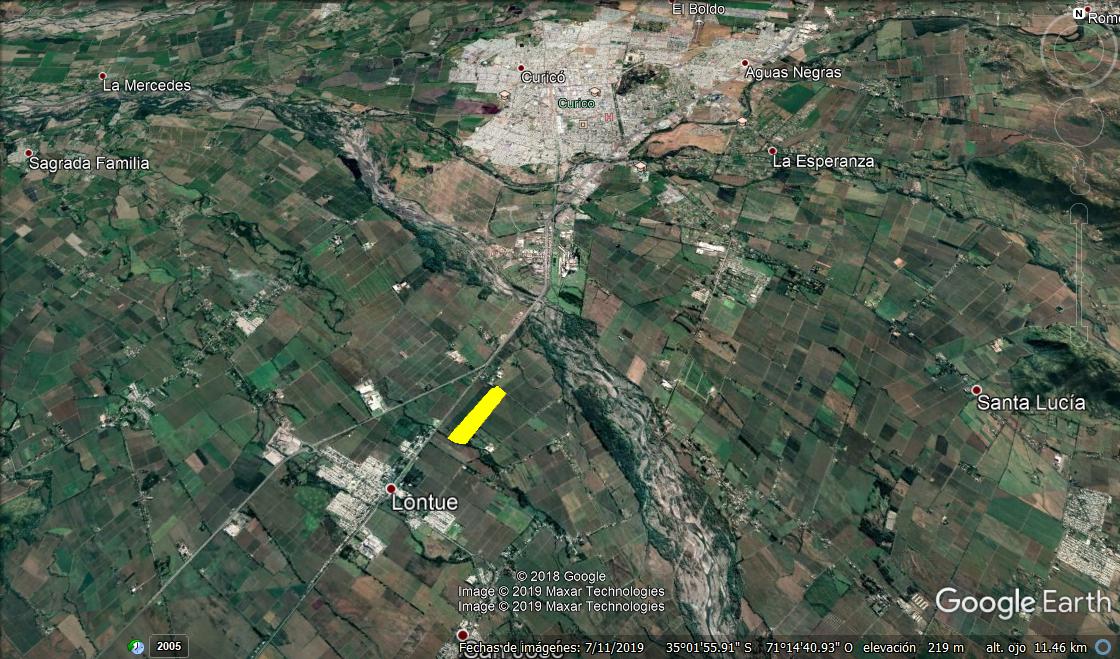Viewport: 1120px width, 659px height.
Task: Select the Sagrada Familia place marker
Action: point(28,153)
